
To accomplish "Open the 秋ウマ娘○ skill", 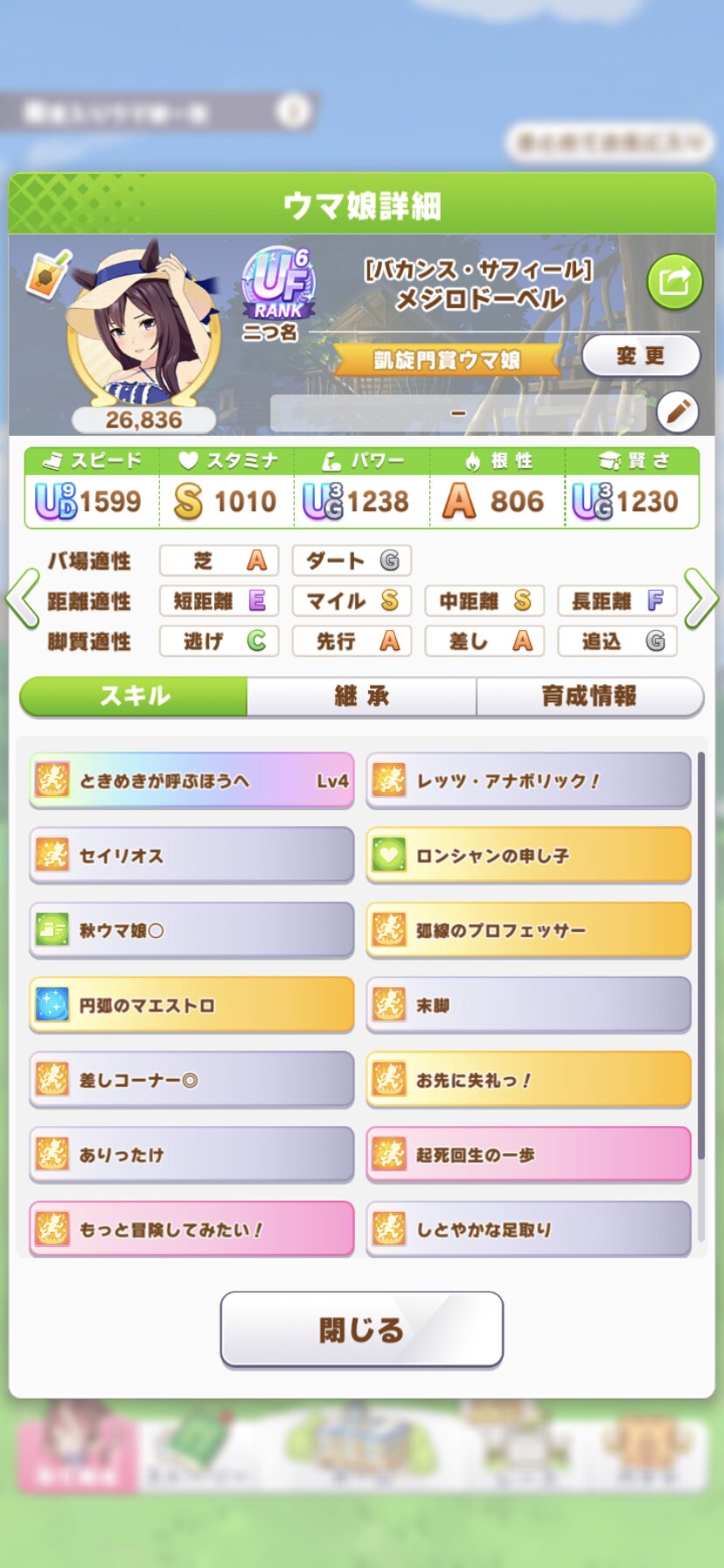I will (191, 930).
